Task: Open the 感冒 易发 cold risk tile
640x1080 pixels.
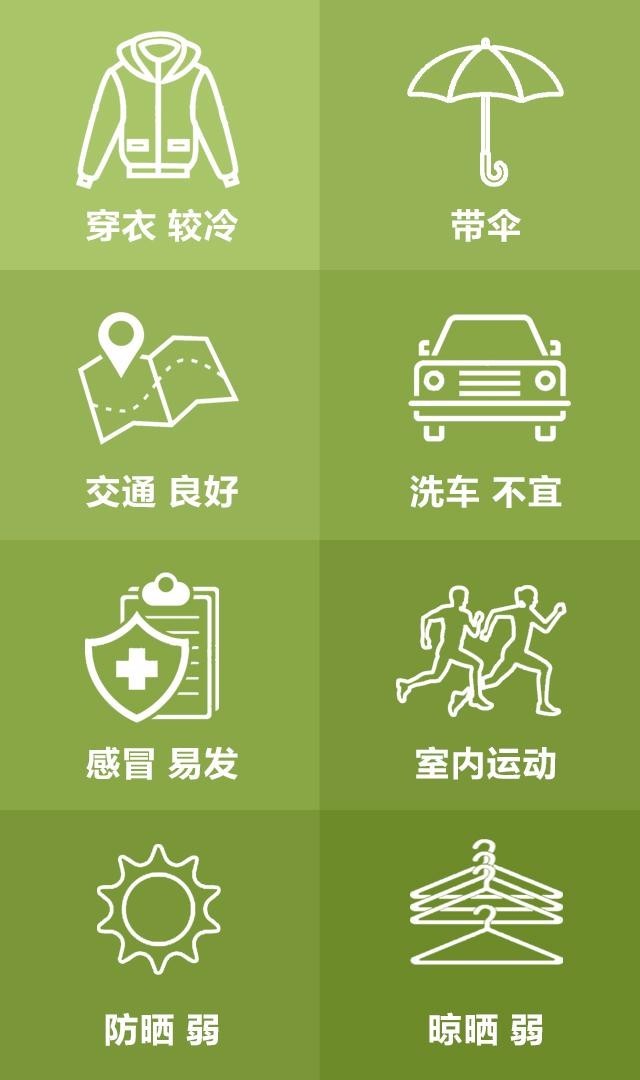Action: coord(160,675)
